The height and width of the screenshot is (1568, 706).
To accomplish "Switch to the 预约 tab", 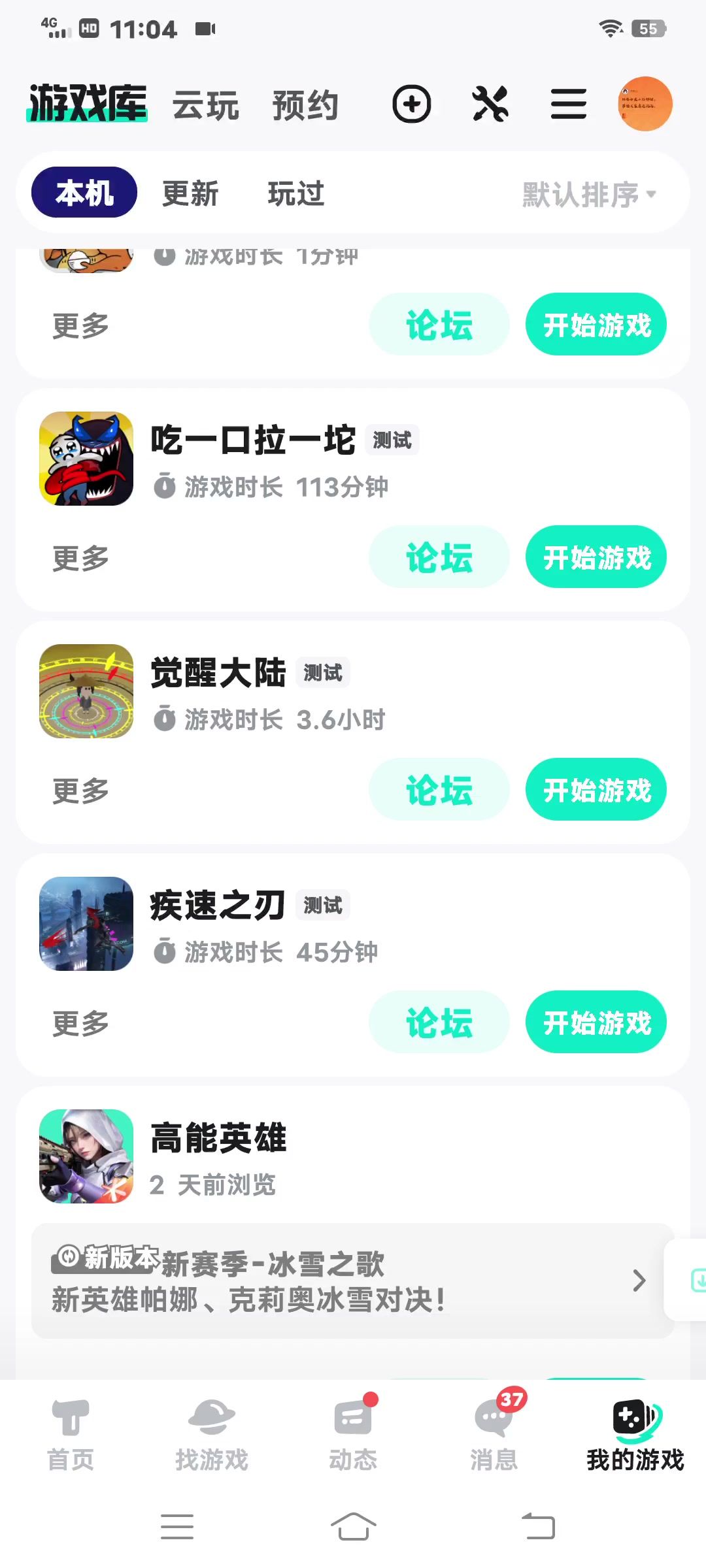I will click(305, 106).
